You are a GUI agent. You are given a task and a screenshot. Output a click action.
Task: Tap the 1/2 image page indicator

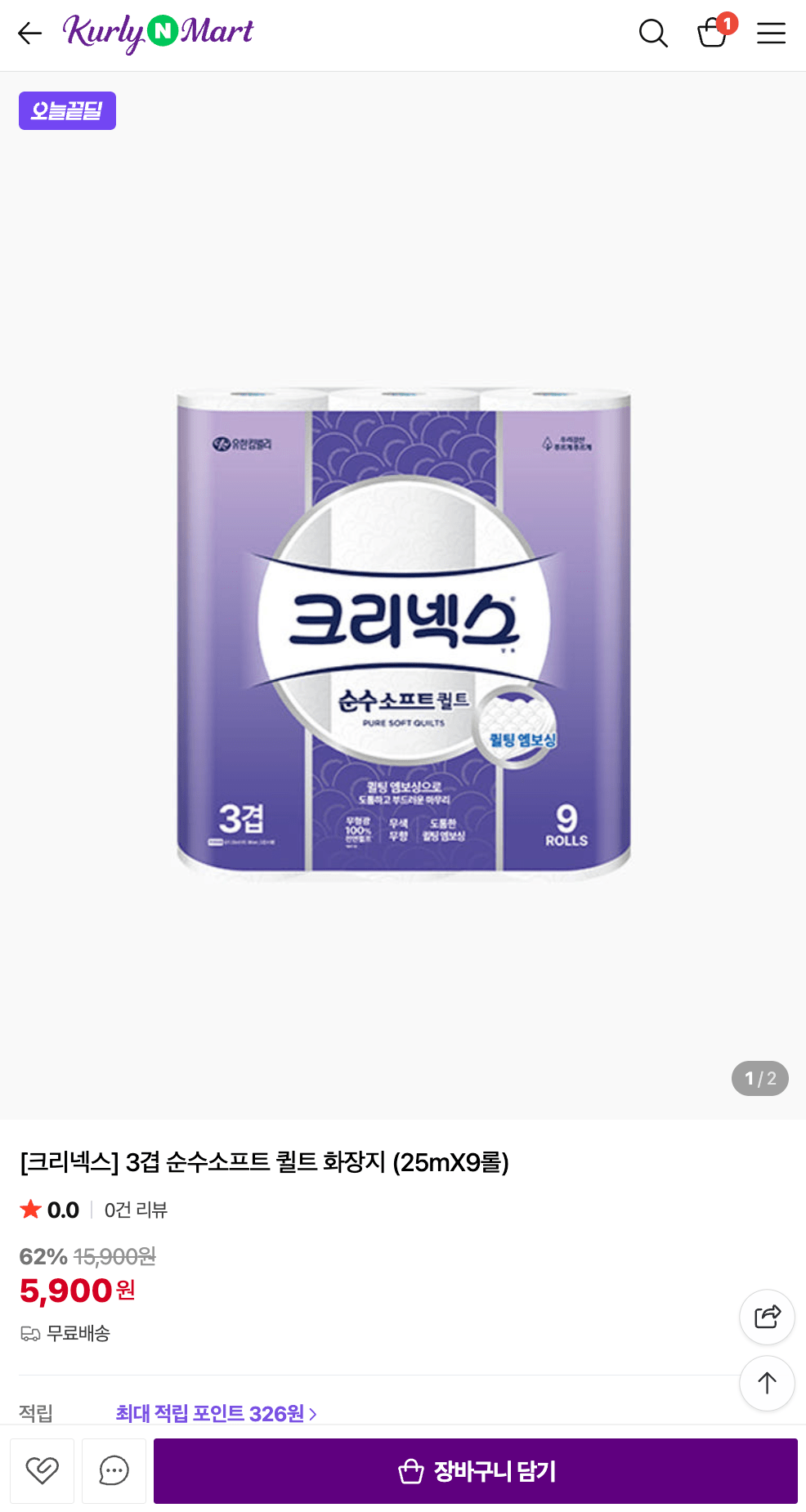coord(759,1078)
